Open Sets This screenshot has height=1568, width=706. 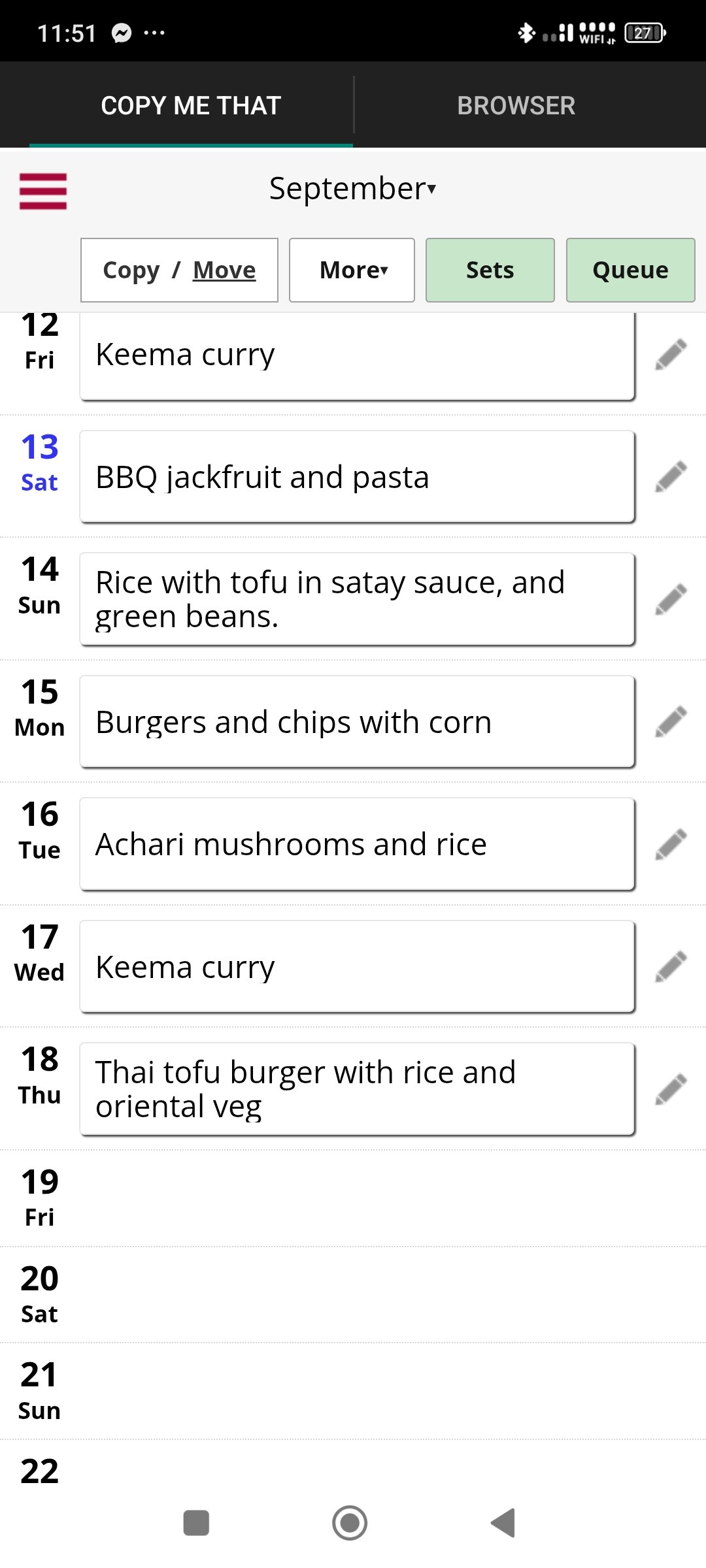(490, 270)
